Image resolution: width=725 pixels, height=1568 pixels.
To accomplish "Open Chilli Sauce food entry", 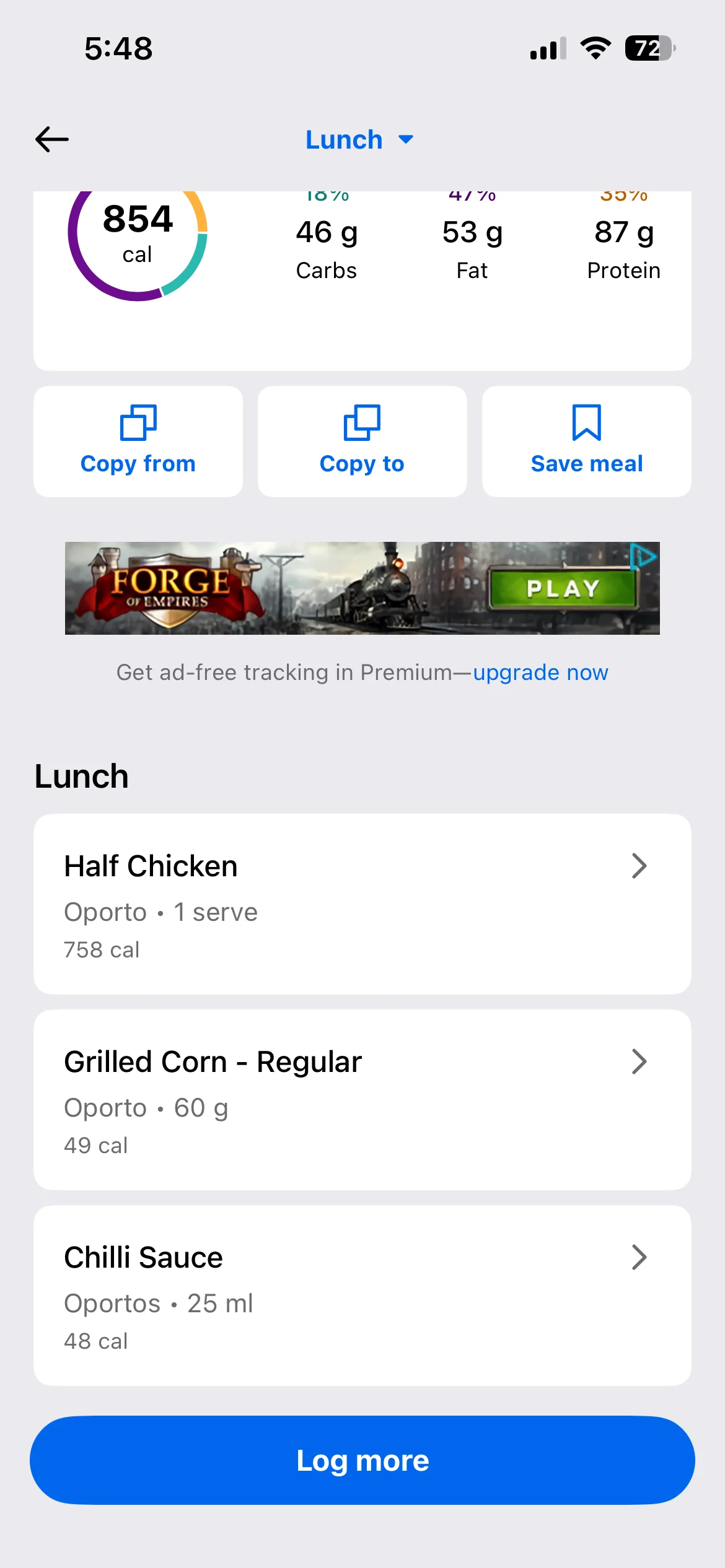I will (362, 1296).
